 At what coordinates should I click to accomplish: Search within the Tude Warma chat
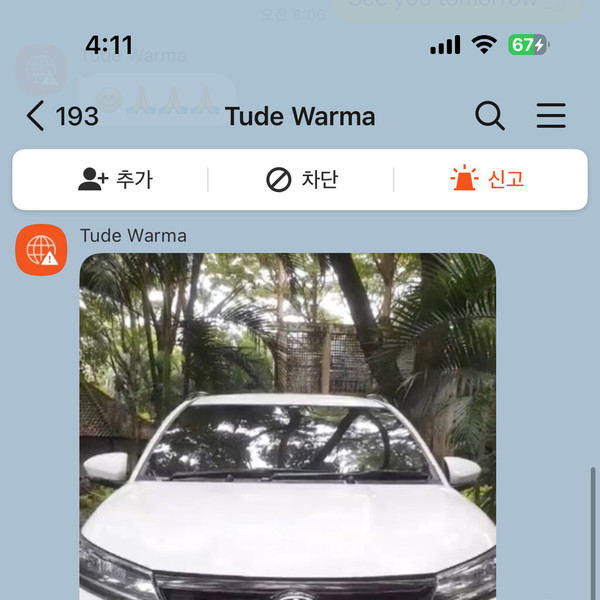[490, 116]
